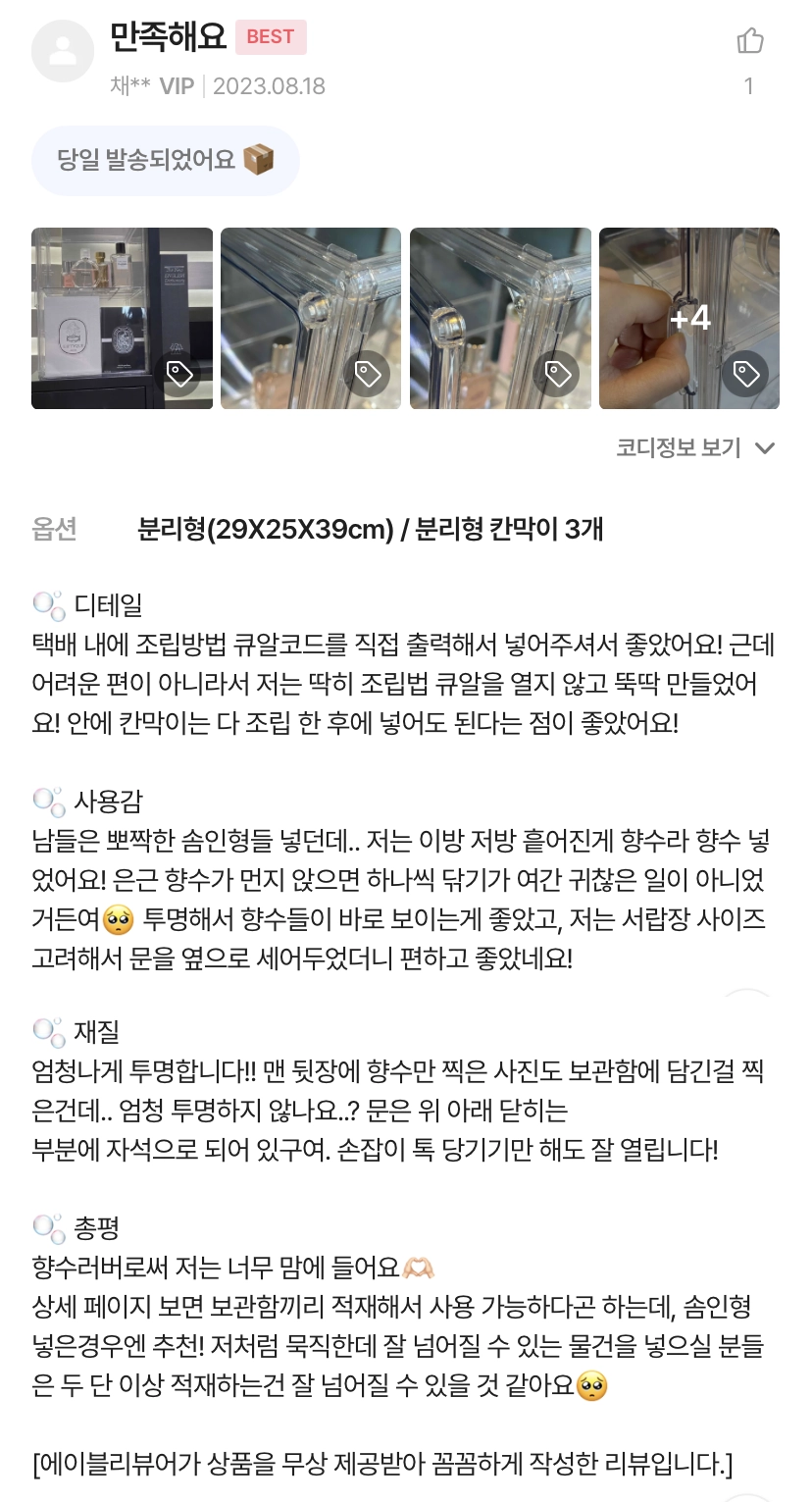The image size is (812, 1502).
Task: Open reviewer 채** profile avatar
Action: click(x=63, y=50)
